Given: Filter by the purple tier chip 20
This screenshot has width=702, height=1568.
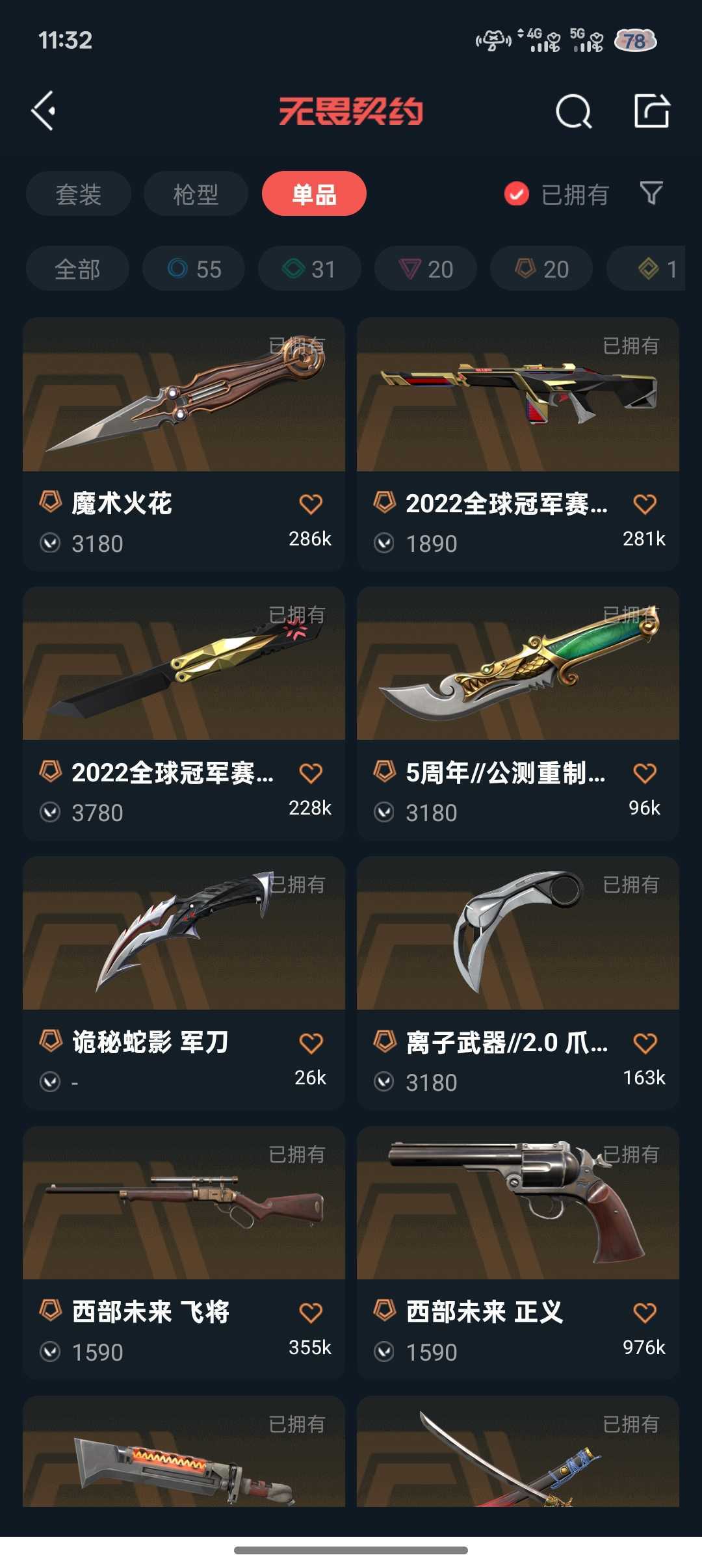Looking at the screenshot, I should click(426, 268).
